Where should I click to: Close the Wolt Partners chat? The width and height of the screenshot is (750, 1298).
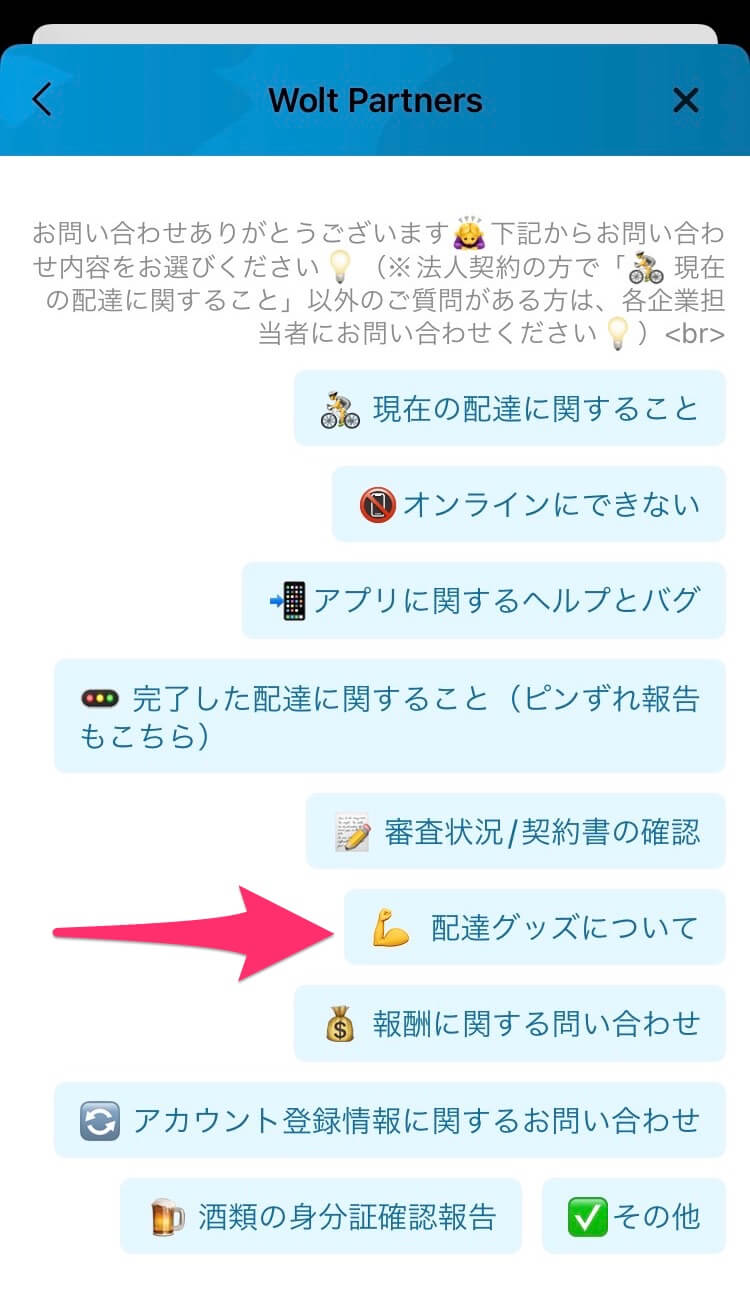pyautogui.click(x=685, y=100)
